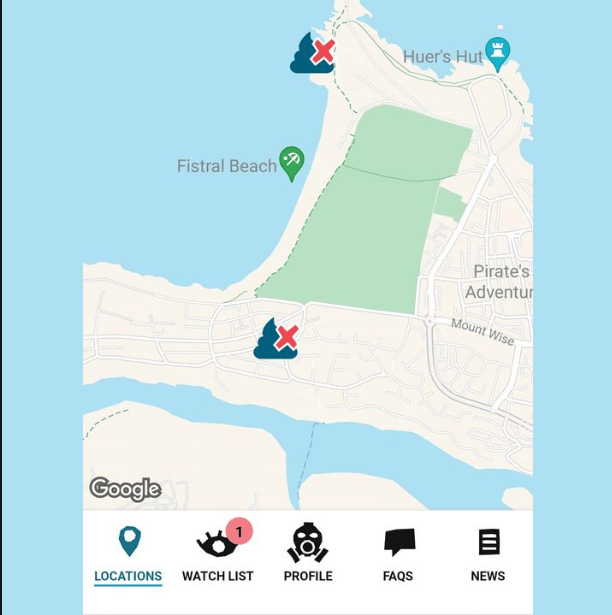The height and width of the screenshot is (615, 612).
Task: Open the FAQs tab
Action: [x=398, y=555]
